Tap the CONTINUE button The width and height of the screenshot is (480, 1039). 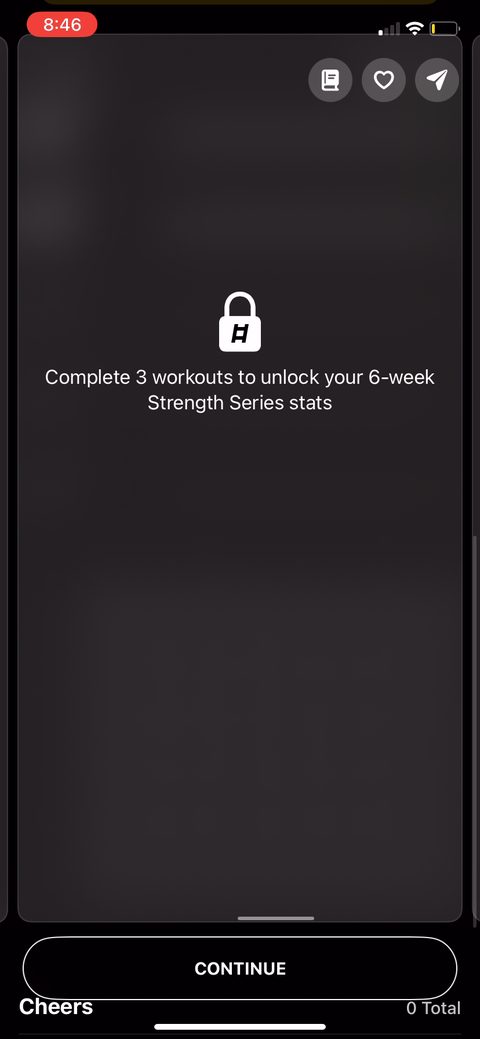pos(240,968)
